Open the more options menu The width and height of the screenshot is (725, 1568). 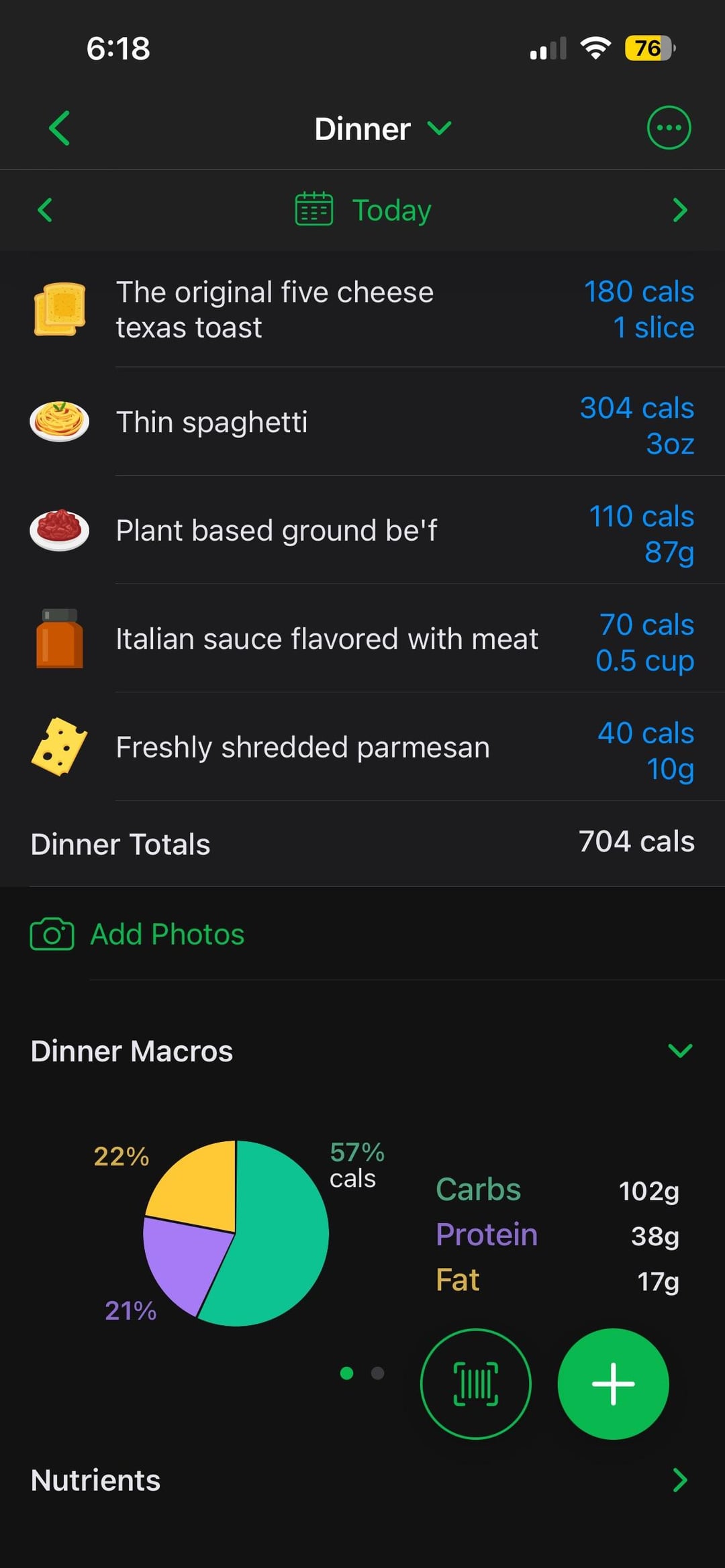(x=668, y=127)
